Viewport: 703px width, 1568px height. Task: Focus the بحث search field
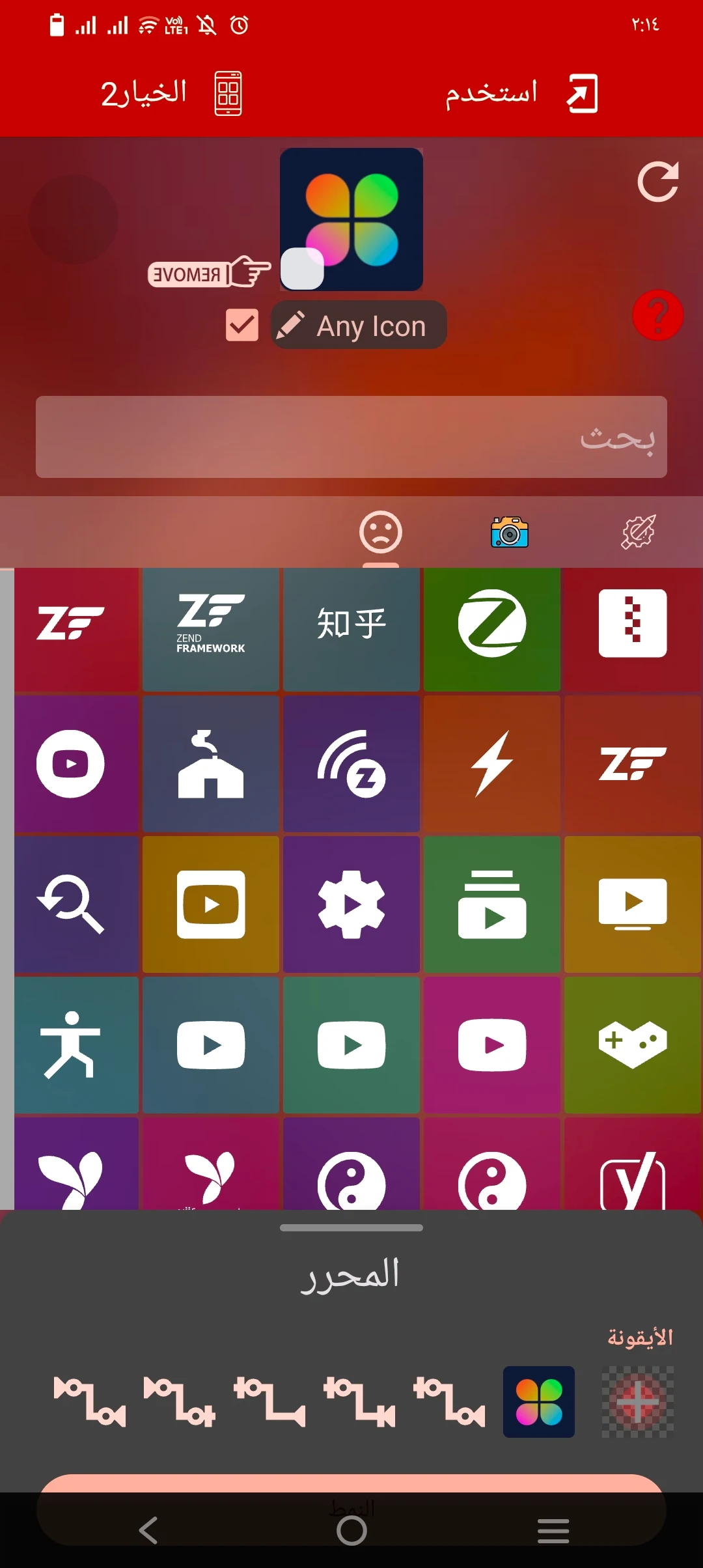click(351, 437)
